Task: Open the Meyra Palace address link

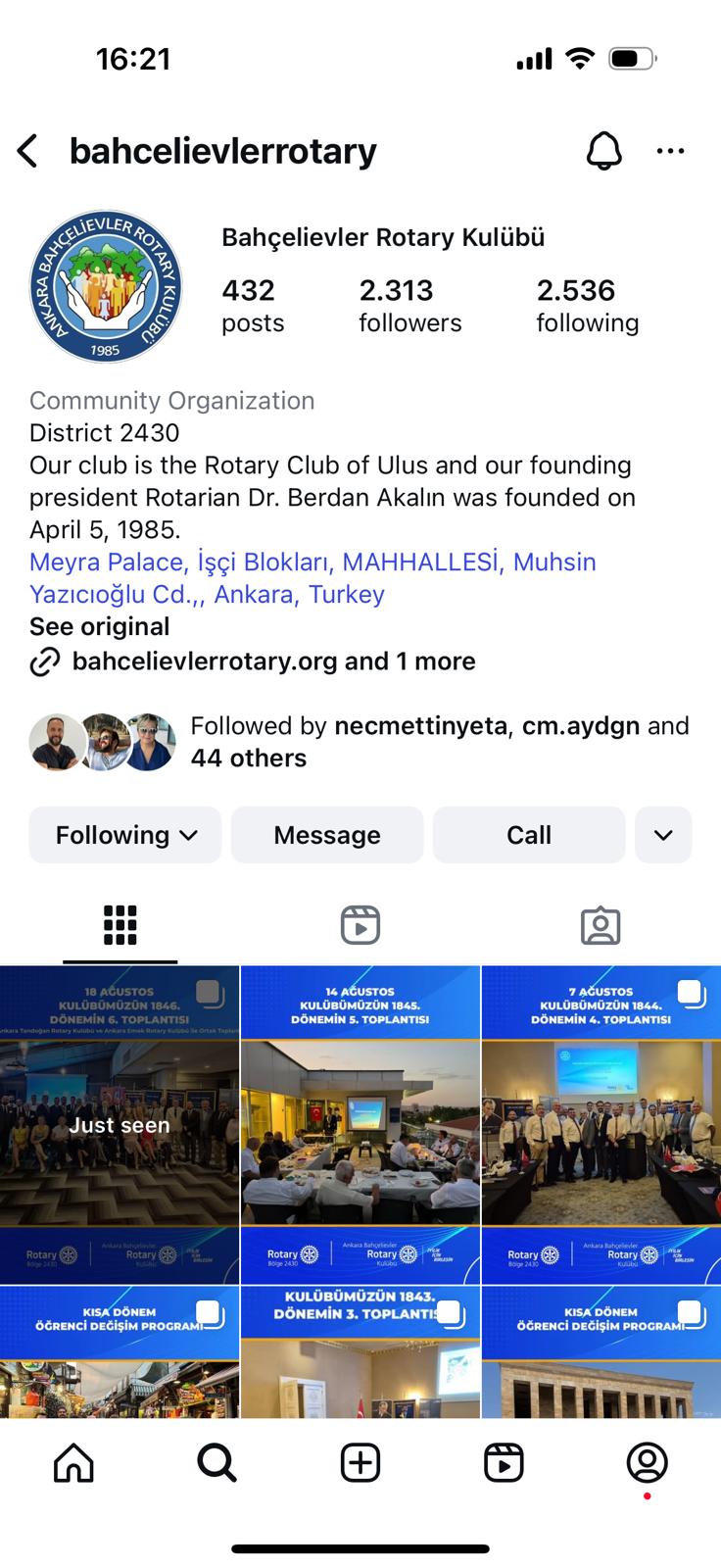Action: (x=312, y=578)
